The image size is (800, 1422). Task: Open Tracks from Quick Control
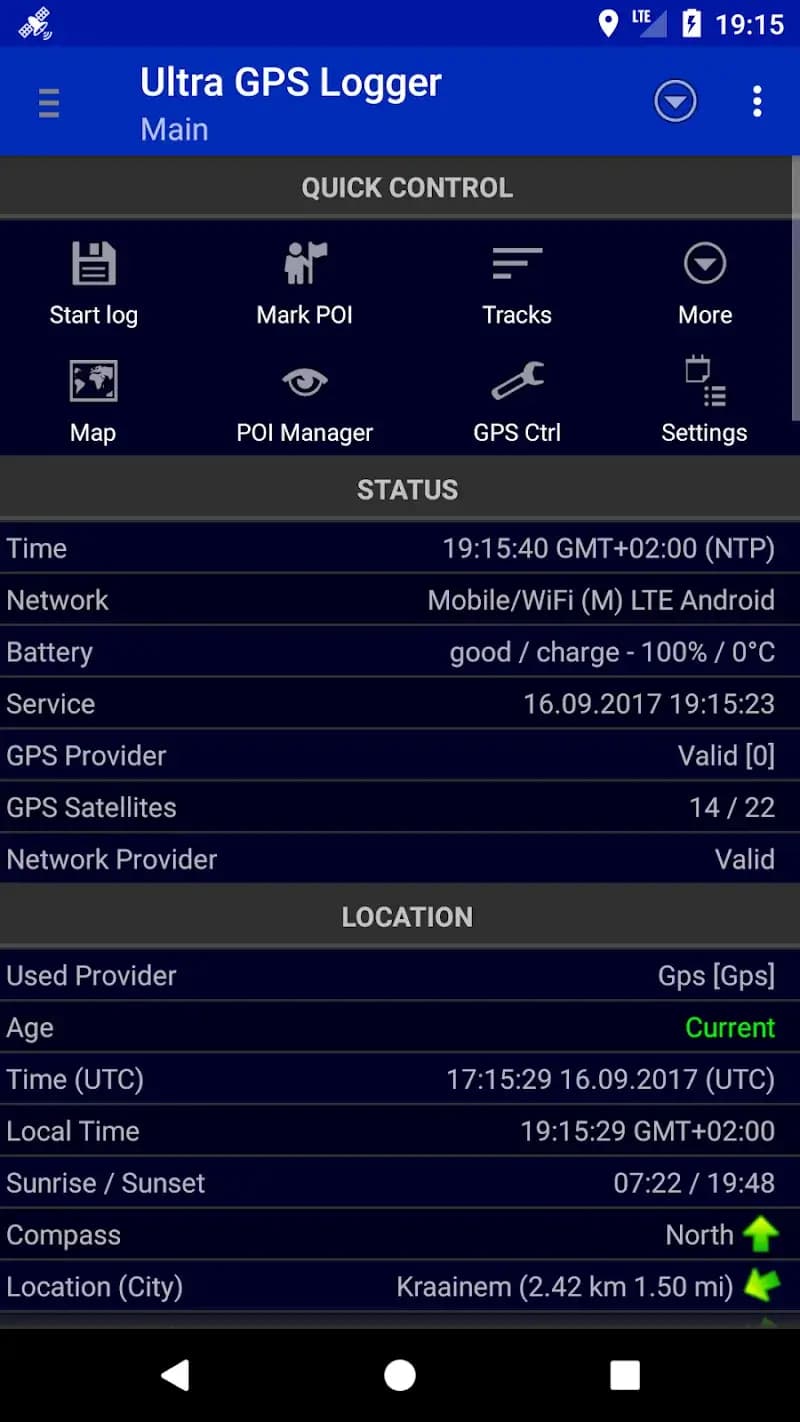point(517,262)
